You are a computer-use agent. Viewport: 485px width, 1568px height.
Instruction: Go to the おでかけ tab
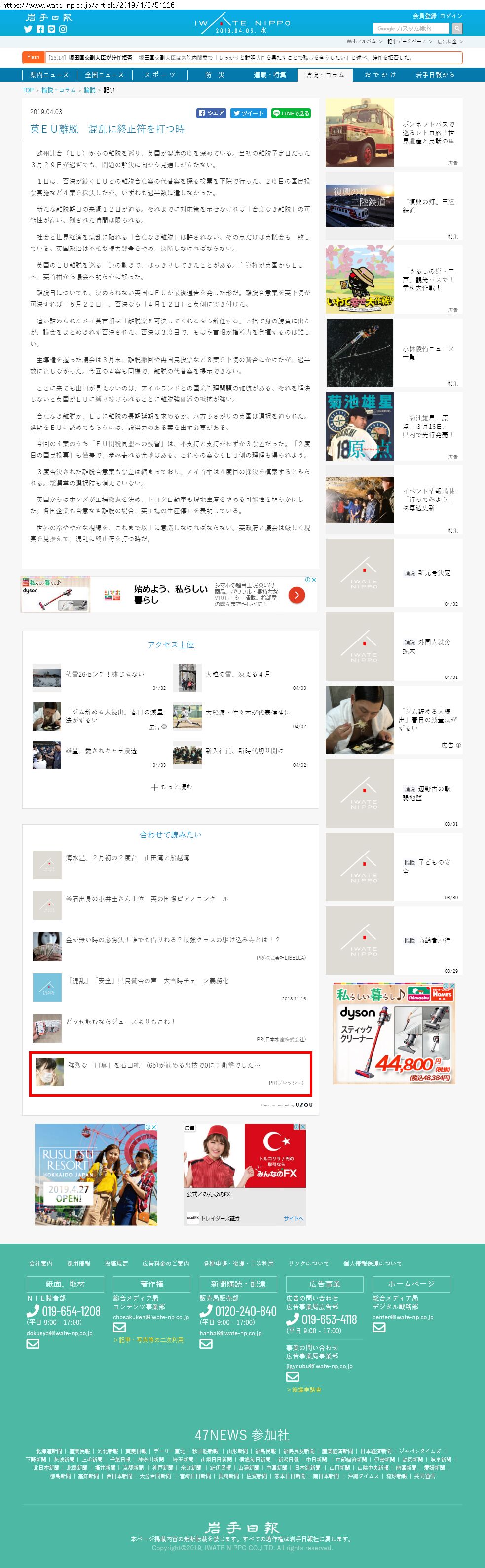coord(380,75)
